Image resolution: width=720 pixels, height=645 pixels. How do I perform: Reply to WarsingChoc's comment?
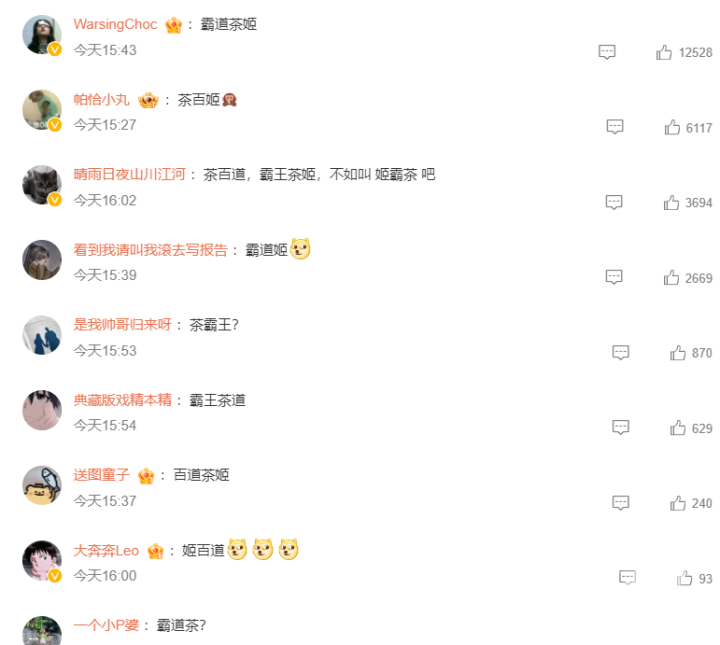click(607, 53)
